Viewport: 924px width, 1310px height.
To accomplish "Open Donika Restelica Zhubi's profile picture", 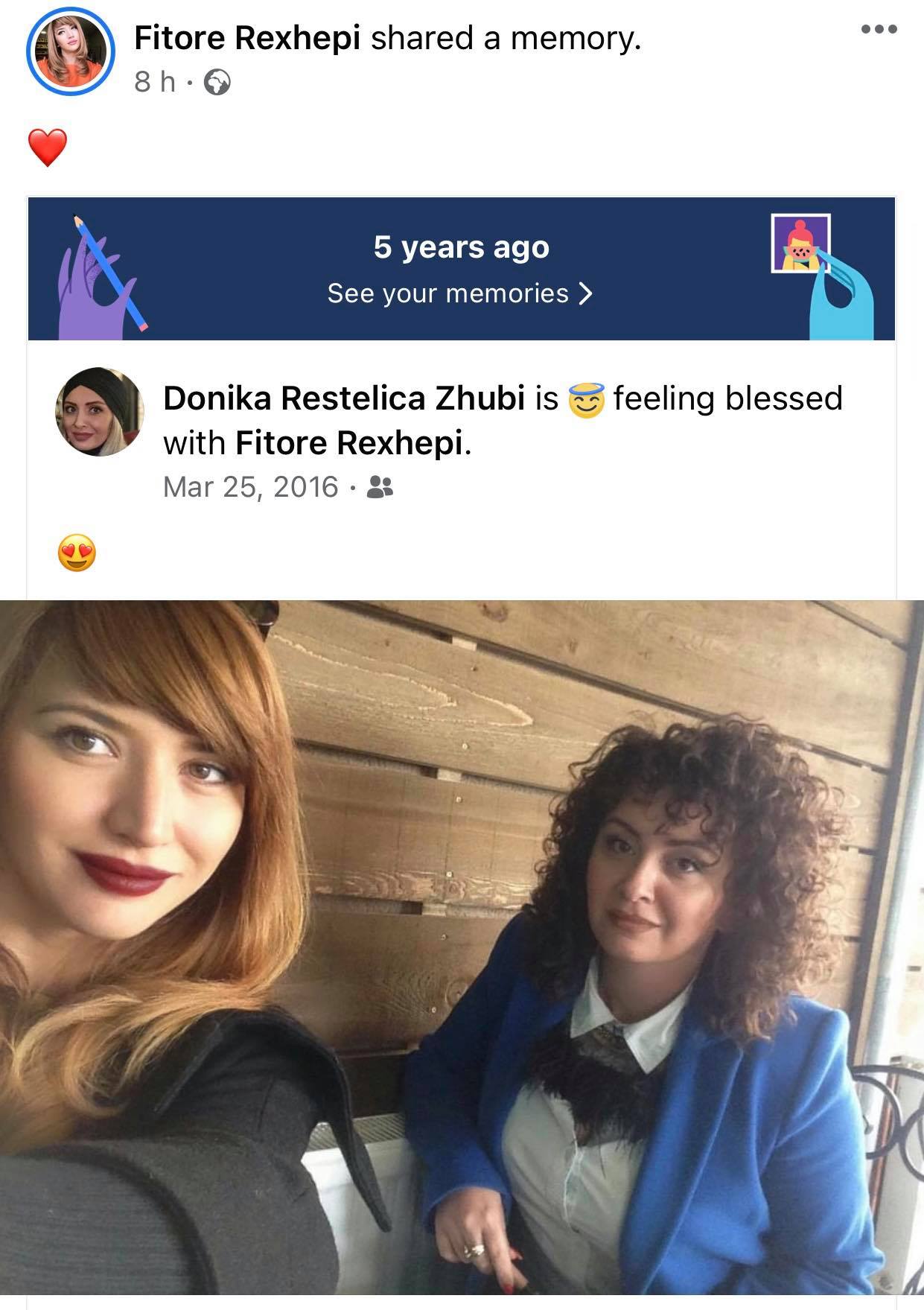I will click(99, 411).
